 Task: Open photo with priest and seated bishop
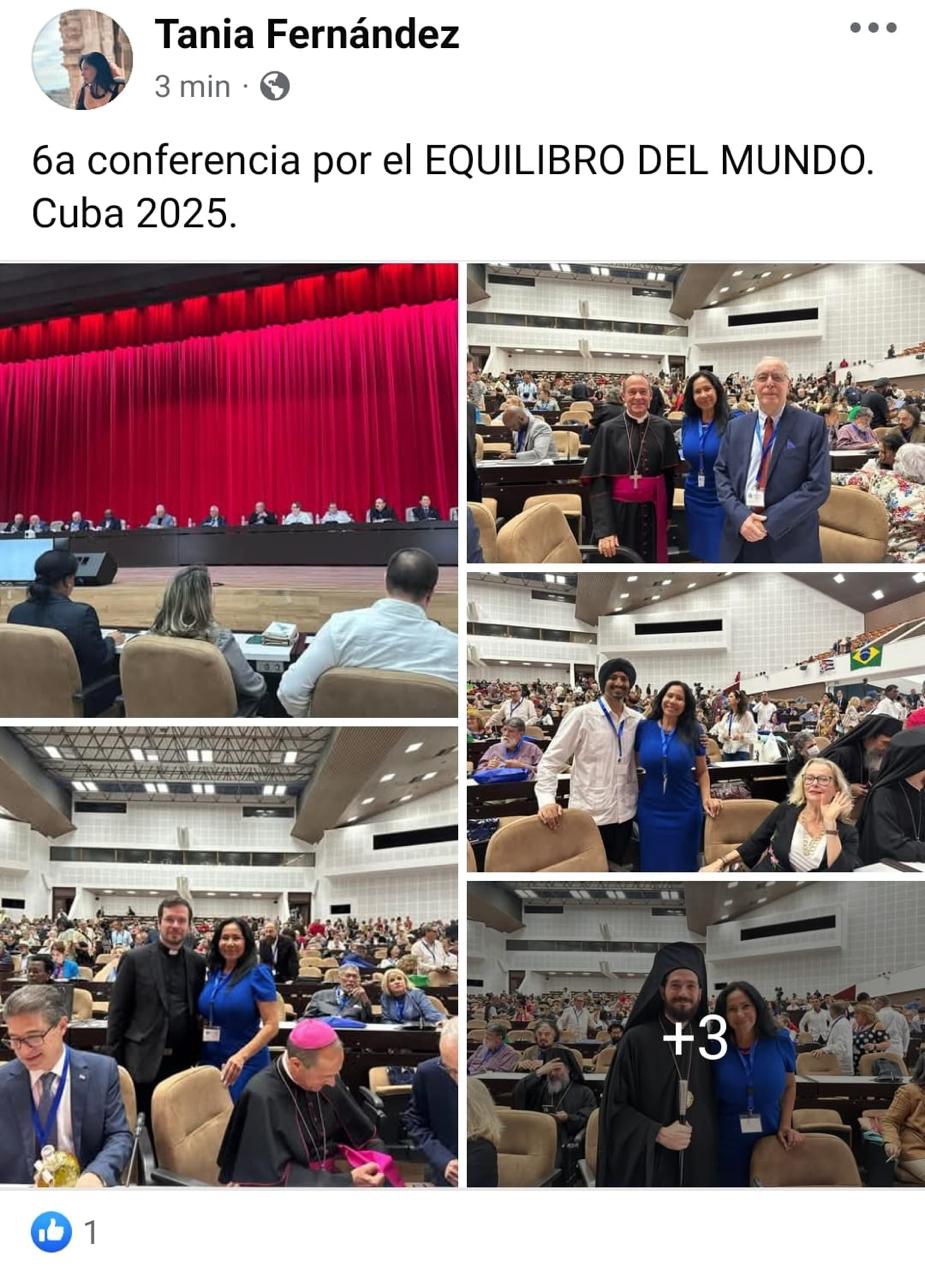point(229,955)
